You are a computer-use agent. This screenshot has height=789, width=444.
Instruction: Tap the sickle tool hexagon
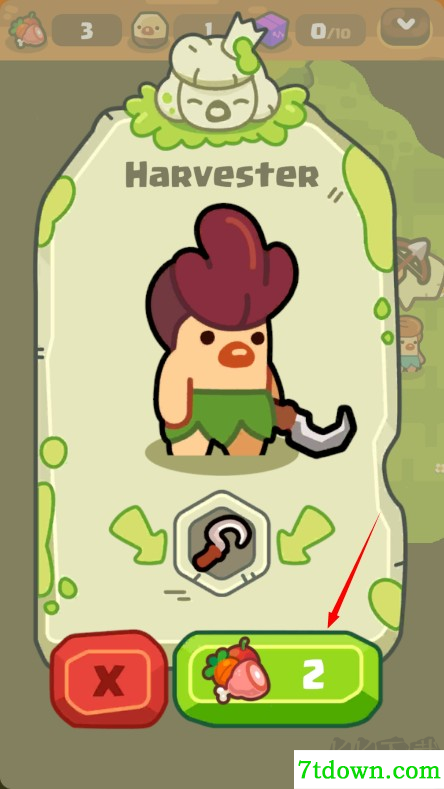[222, 542]
